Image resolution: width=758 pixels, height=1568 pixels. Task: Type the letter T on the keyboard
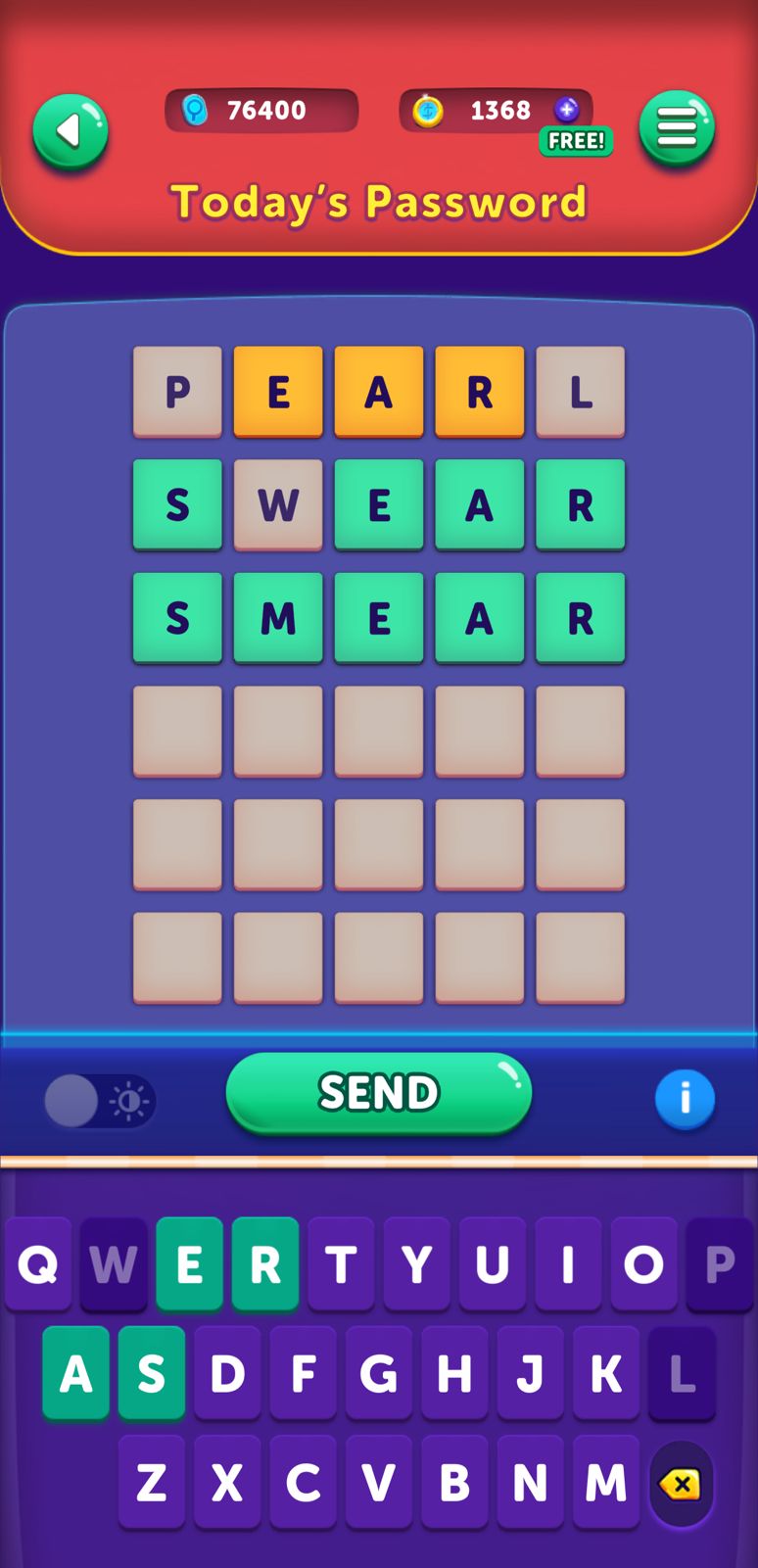341,1264
